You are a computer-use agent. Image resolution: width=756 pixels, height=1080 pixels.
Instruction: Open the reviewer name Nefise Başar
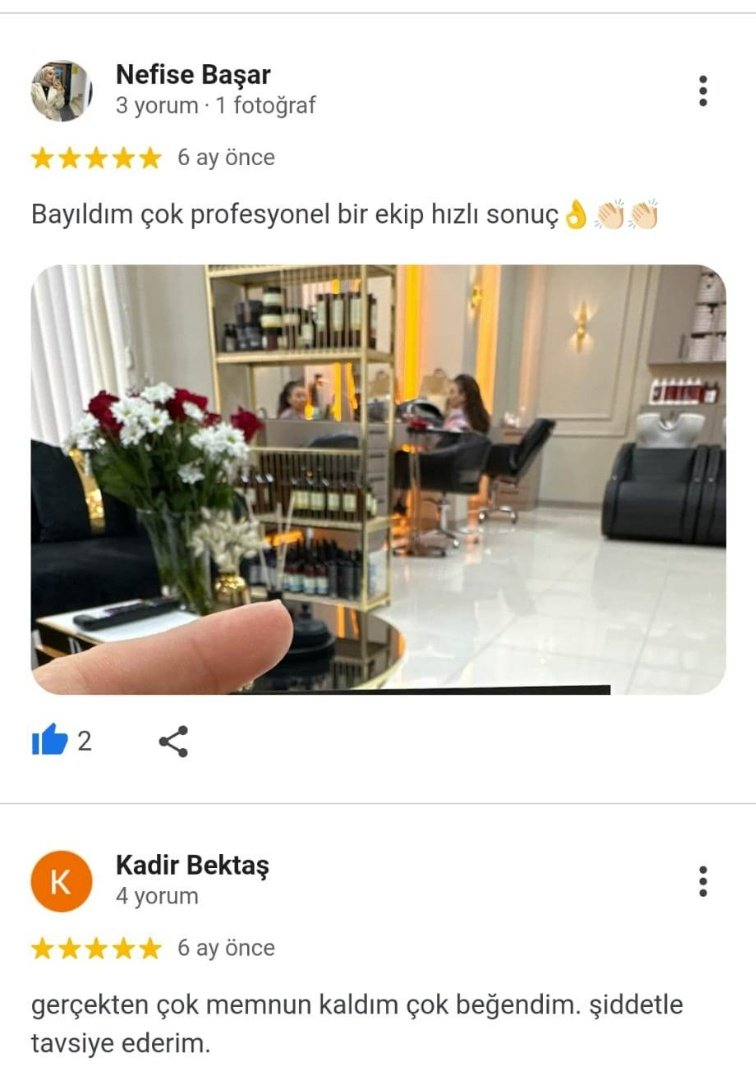pyautogui.click(x=191, y=72)
